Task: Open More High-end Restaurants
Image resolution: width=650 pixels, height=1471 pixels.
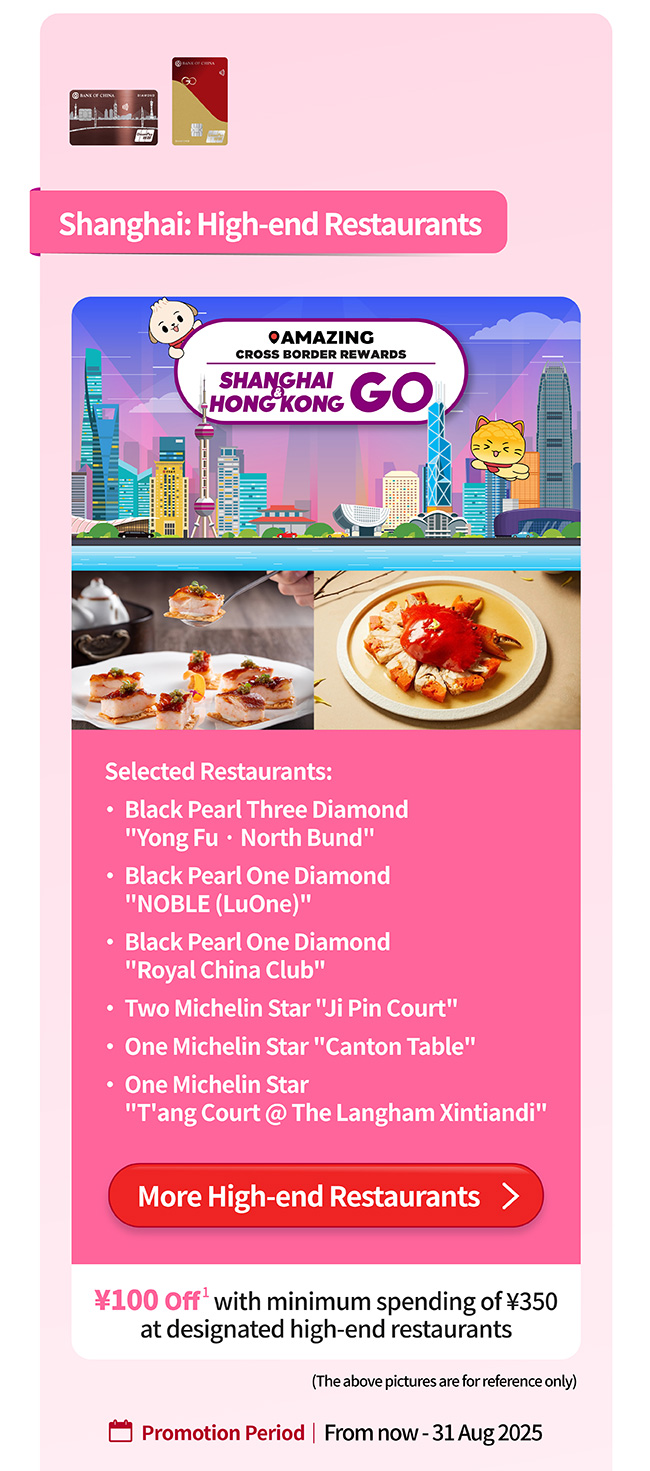Action: [325, 1195]
